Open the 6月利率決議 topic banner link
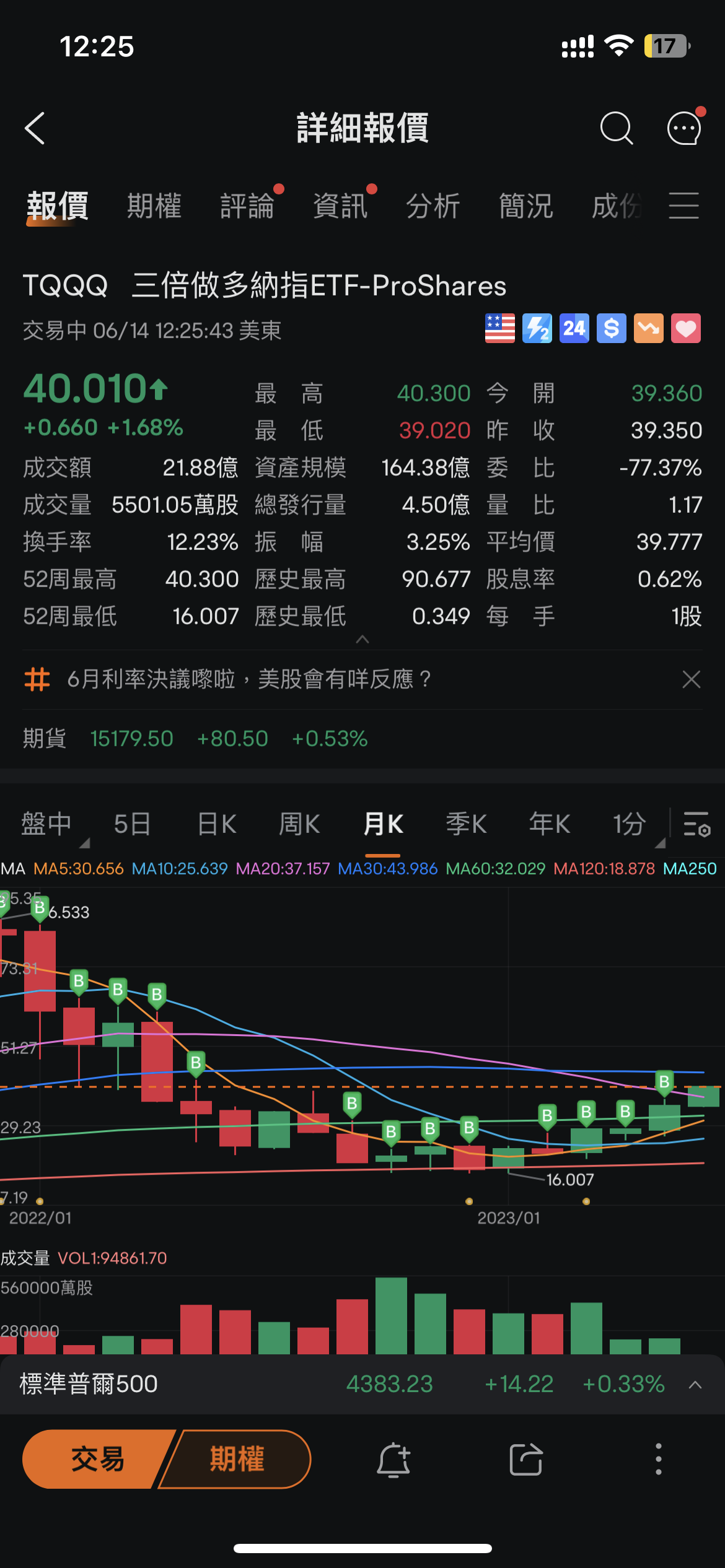The height and width of the screenshot is (1568, 725). (x=247, y=679)
